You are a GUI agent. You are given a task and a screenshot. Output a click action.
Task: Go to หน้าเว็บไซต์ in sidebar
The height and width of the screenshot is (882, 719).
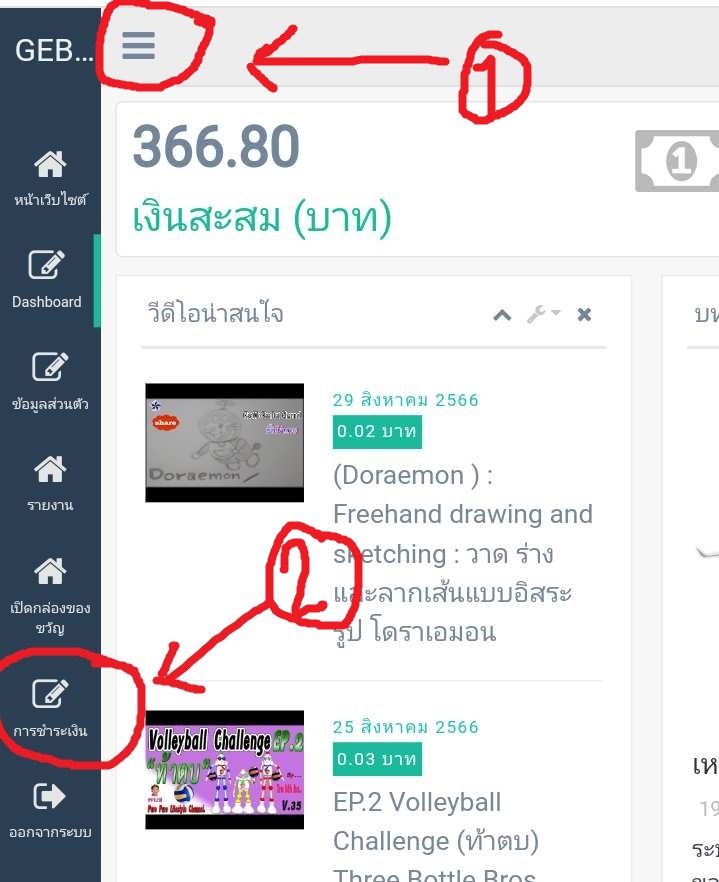(50, 178)
